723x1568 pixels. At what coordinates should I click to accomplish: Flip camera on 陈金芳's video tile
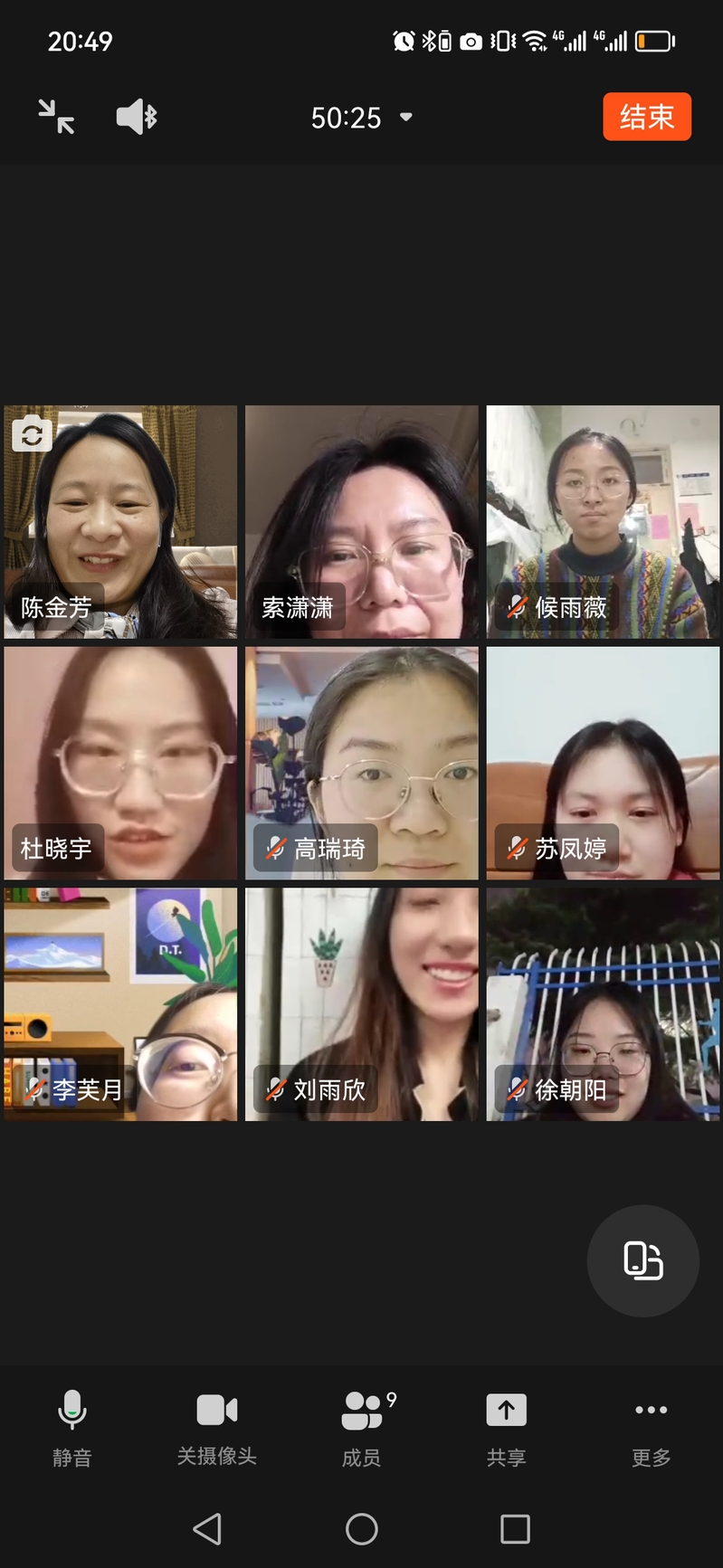coord(32,434)
